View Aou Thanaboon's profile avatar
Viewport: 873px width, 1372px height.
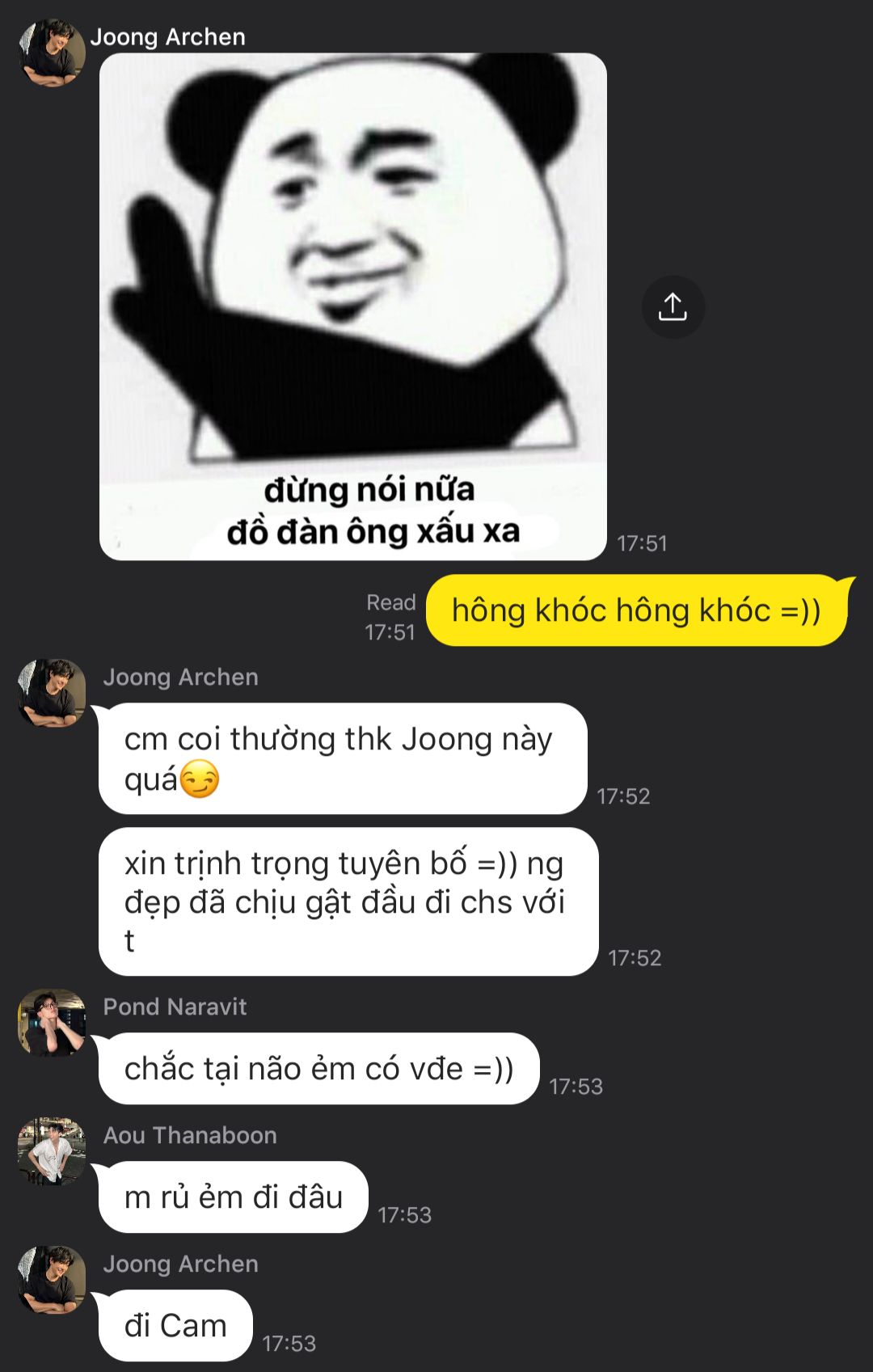tap(52, 1151)
